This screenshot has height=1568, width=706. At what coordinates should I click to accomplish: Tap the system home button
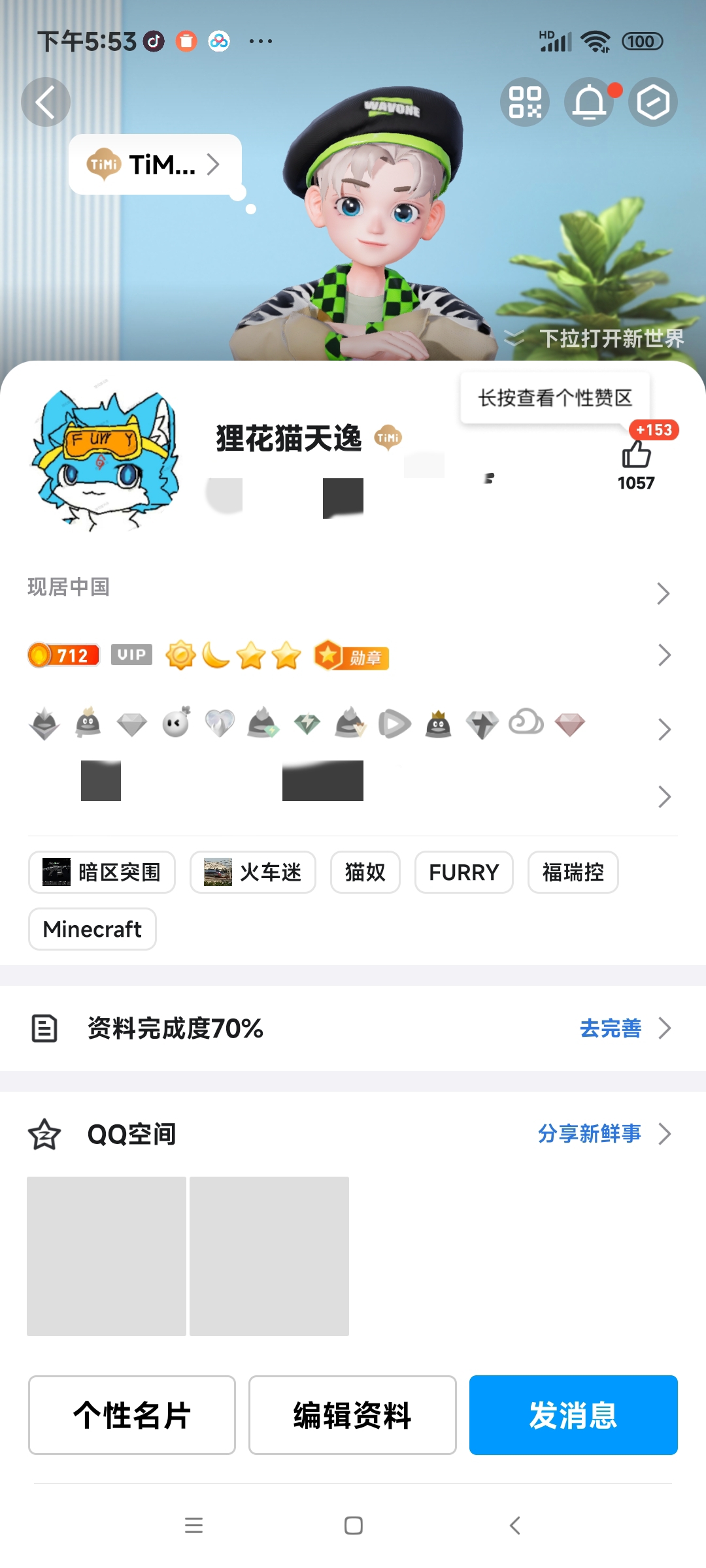pyautogui.click(x=354, y=1526)
